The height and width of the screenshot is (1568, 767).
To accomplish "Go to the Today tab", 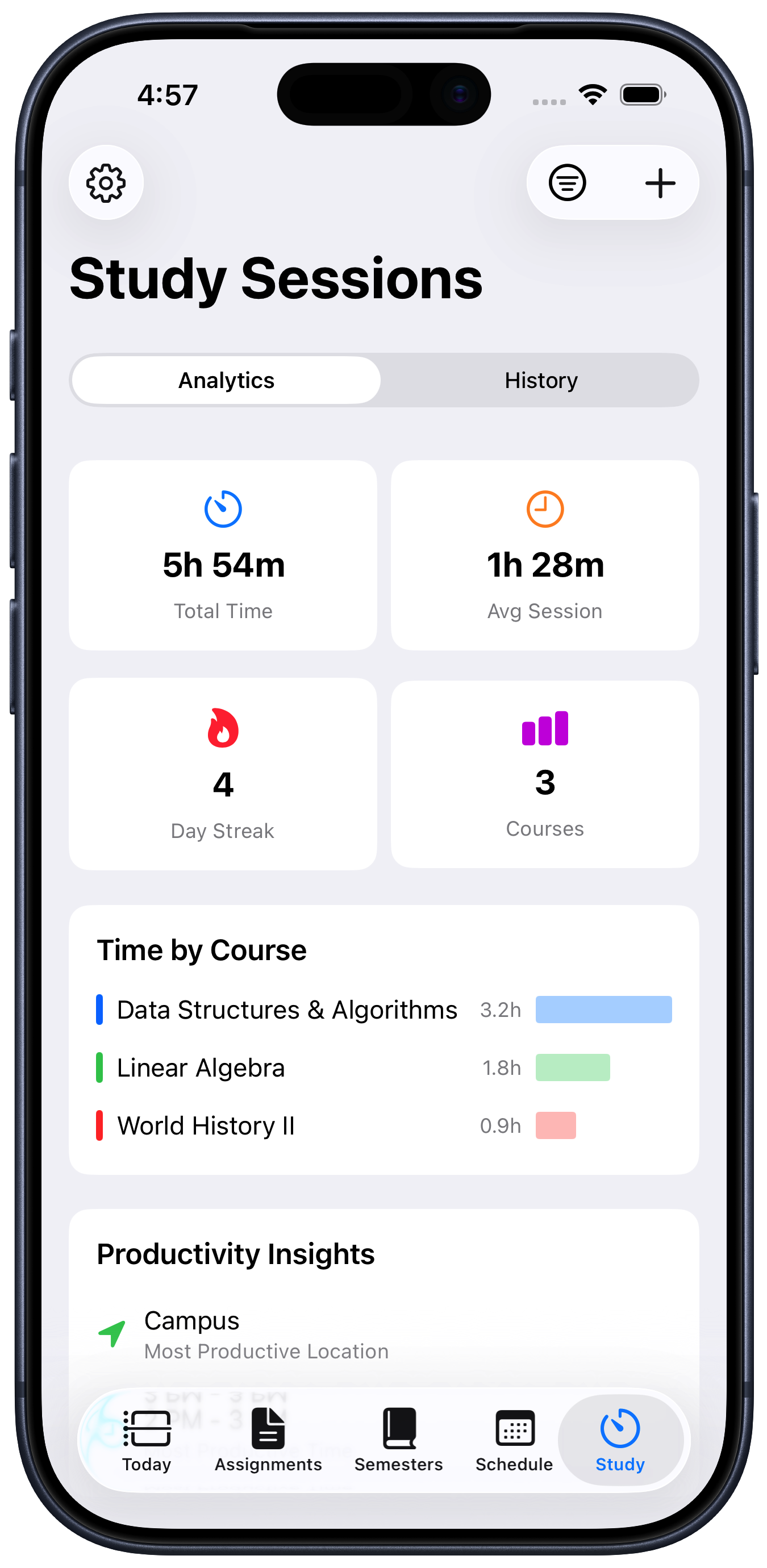I will coord(147,1440).
